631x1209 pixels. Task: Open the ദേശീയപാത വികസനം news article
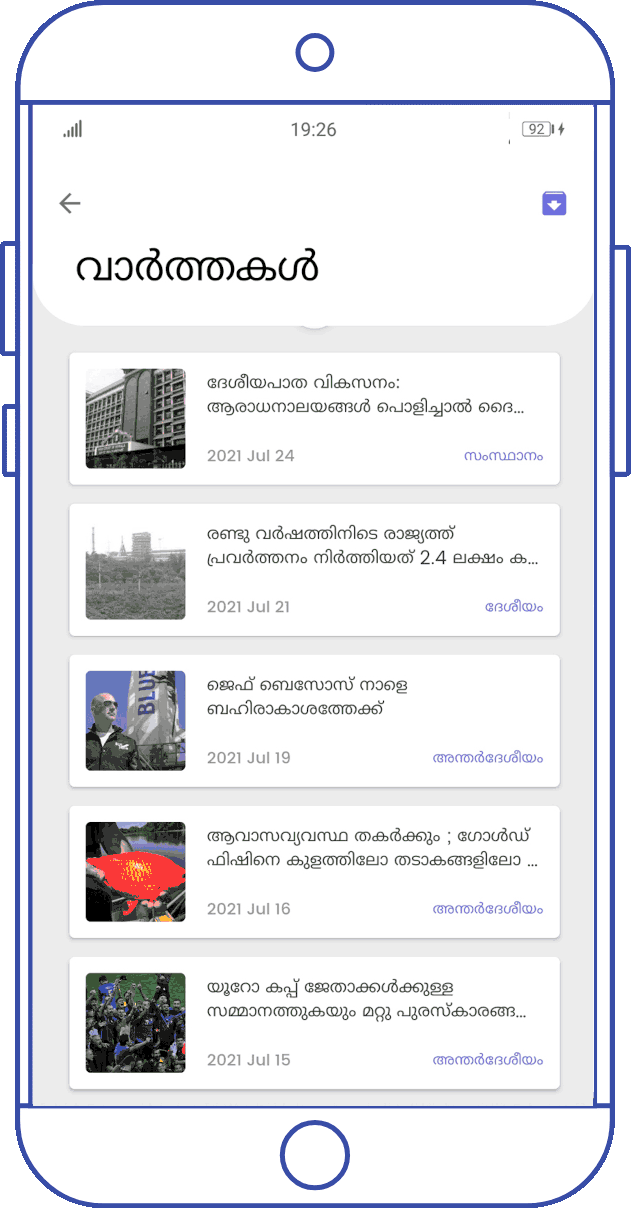click(314, 418)
